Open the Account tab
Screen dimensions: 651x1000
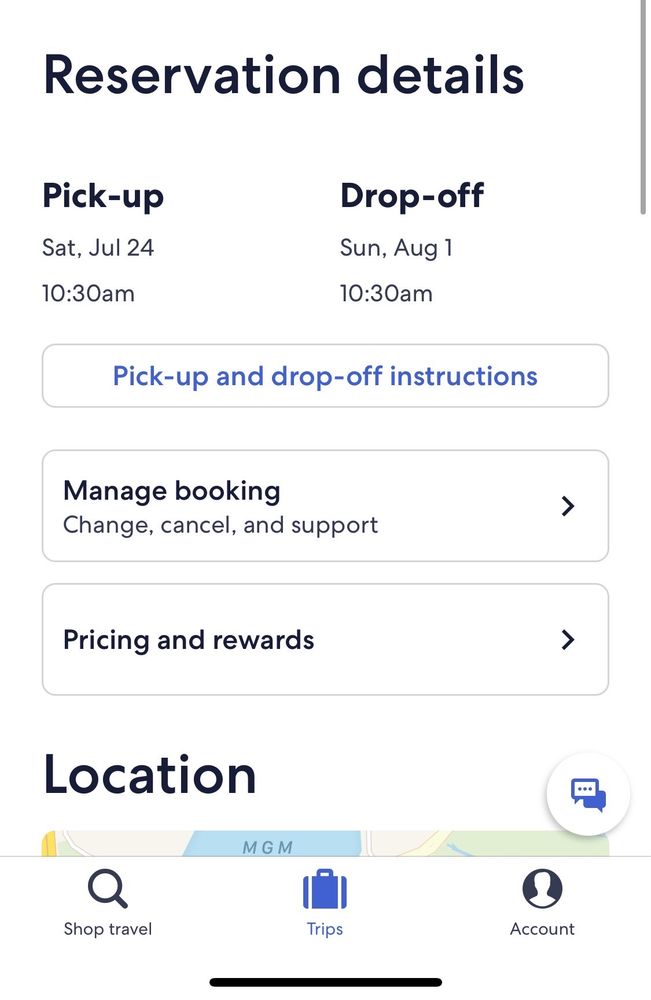coord(542,902)
